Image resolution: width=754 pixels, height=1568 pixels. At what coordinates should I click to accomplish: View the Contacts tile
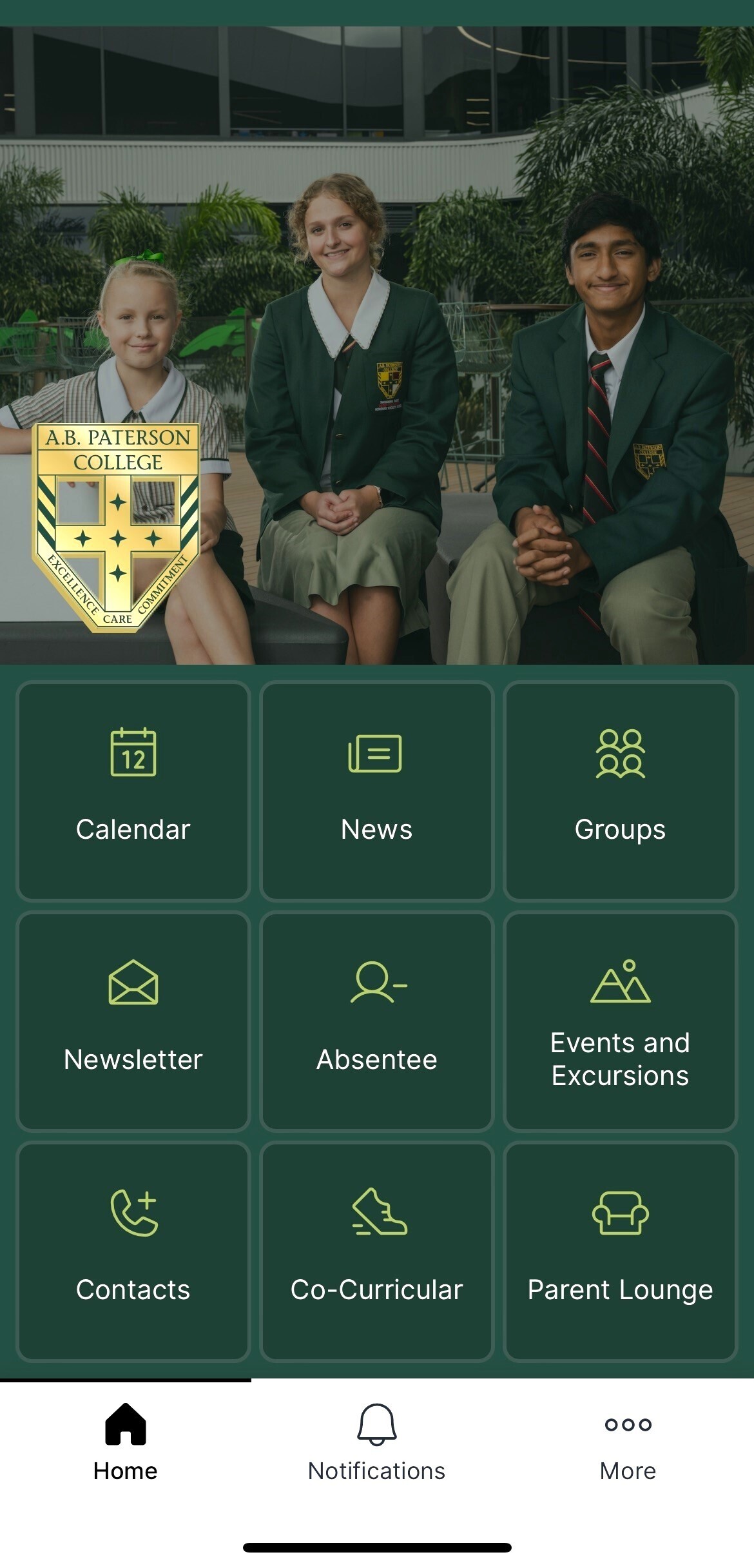pos(133,1251)
